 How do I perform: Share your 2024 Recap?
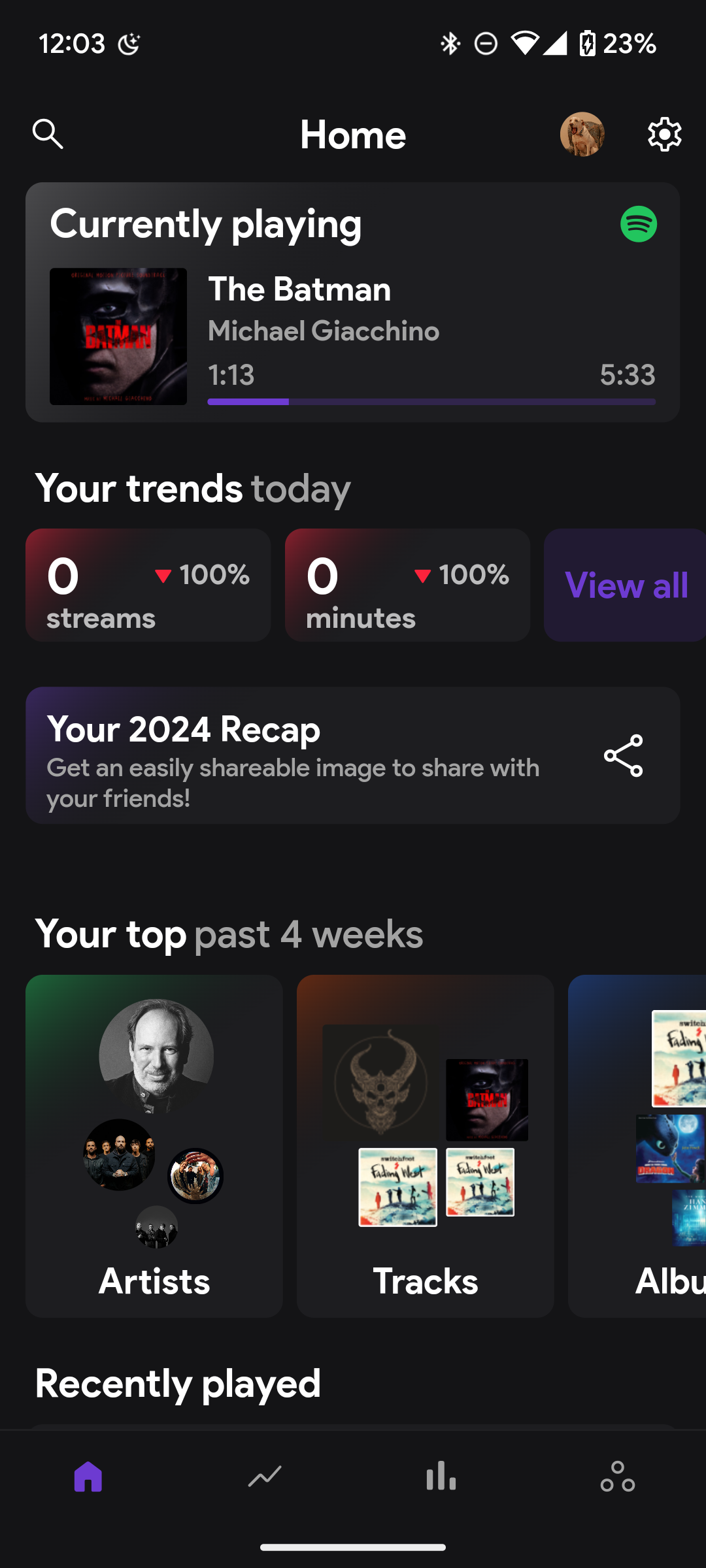(x=623, y=755)
